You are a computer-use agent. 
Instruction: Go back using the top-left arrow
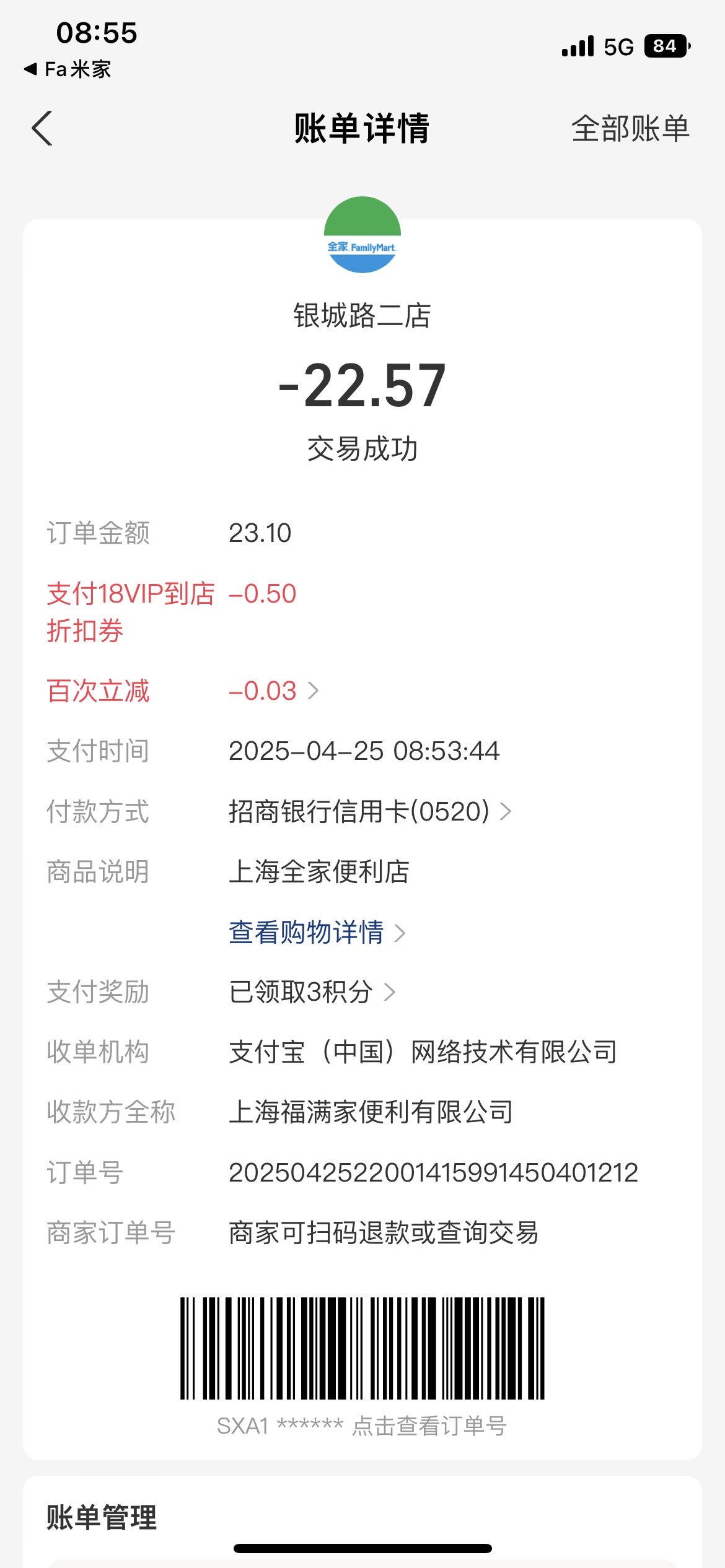click(x=42, y=129)
